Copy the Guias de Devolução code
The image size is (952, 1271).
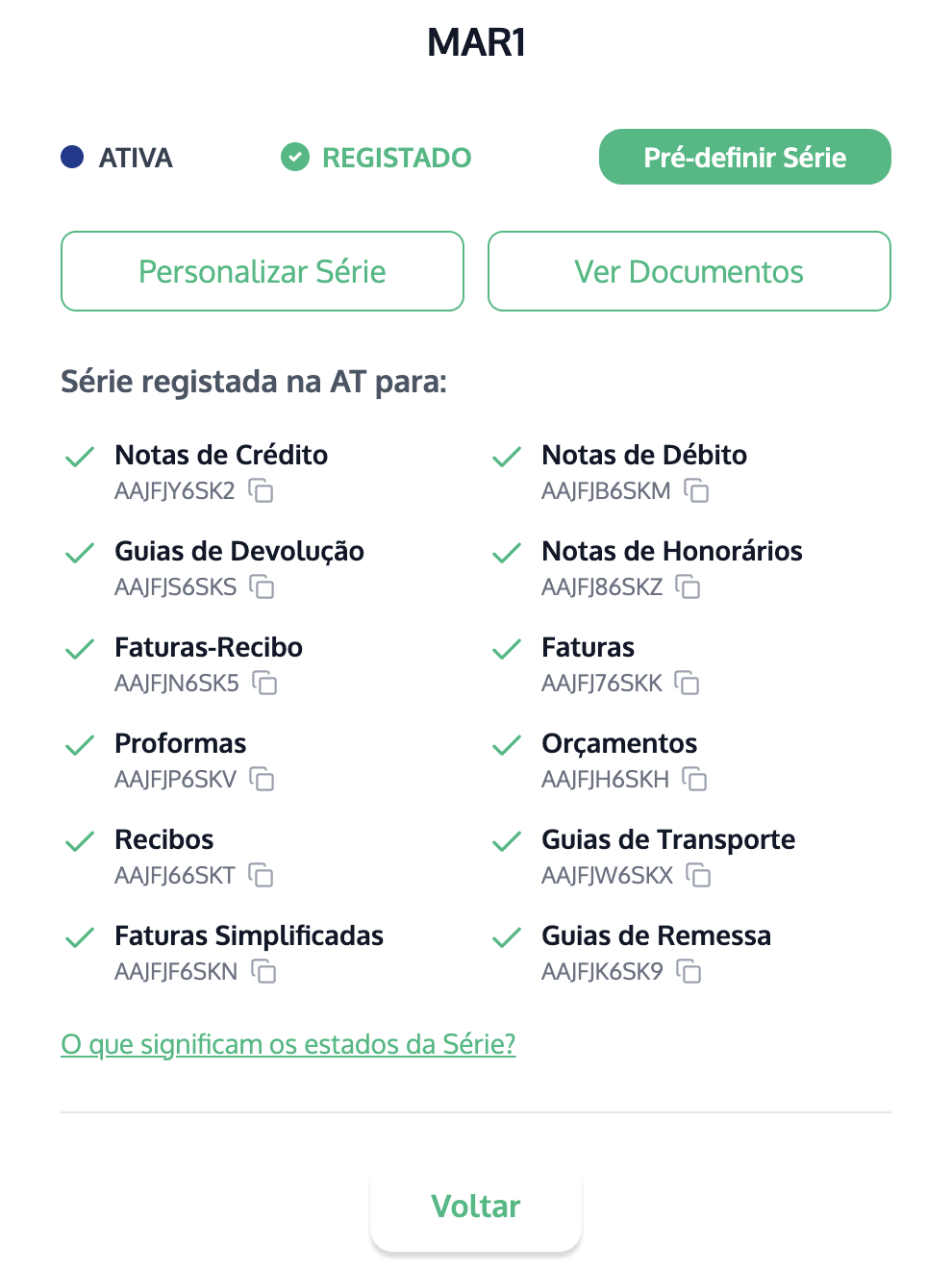262,586
